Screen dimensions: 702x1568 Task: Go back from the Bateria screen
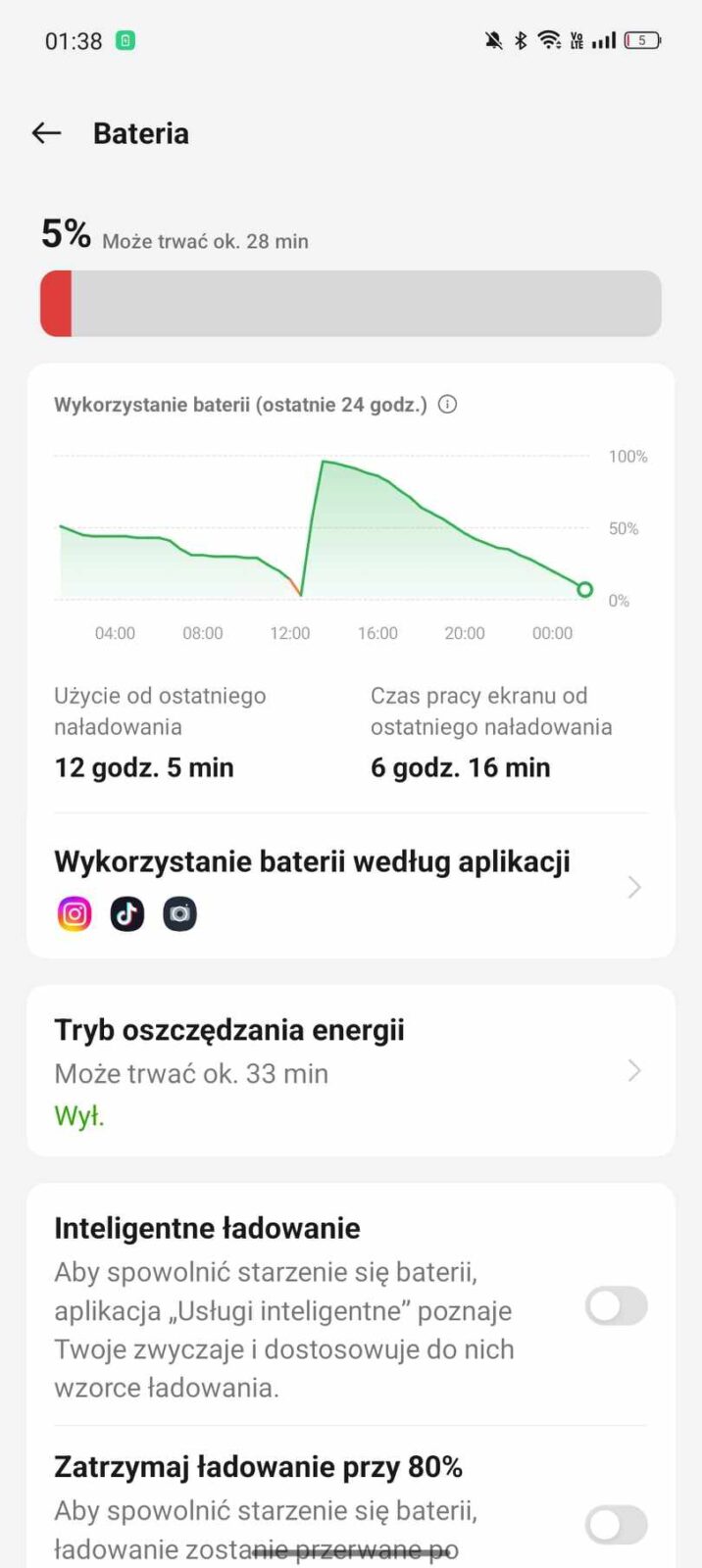(x=46, y=133)
